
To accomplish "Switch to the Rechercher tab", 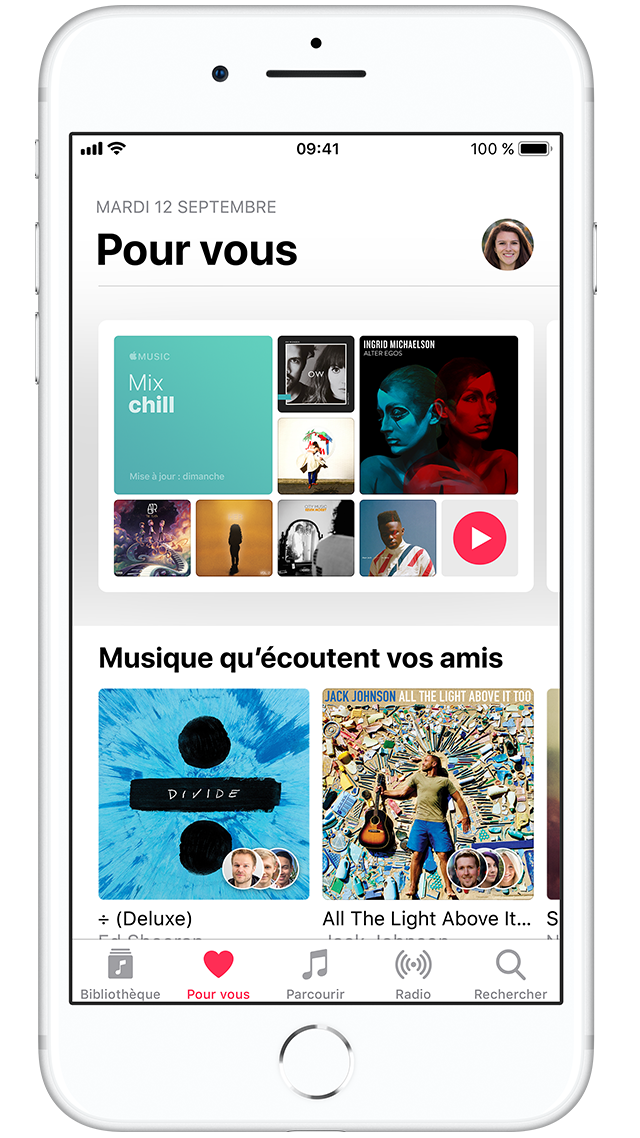I will tap(510, 974).
